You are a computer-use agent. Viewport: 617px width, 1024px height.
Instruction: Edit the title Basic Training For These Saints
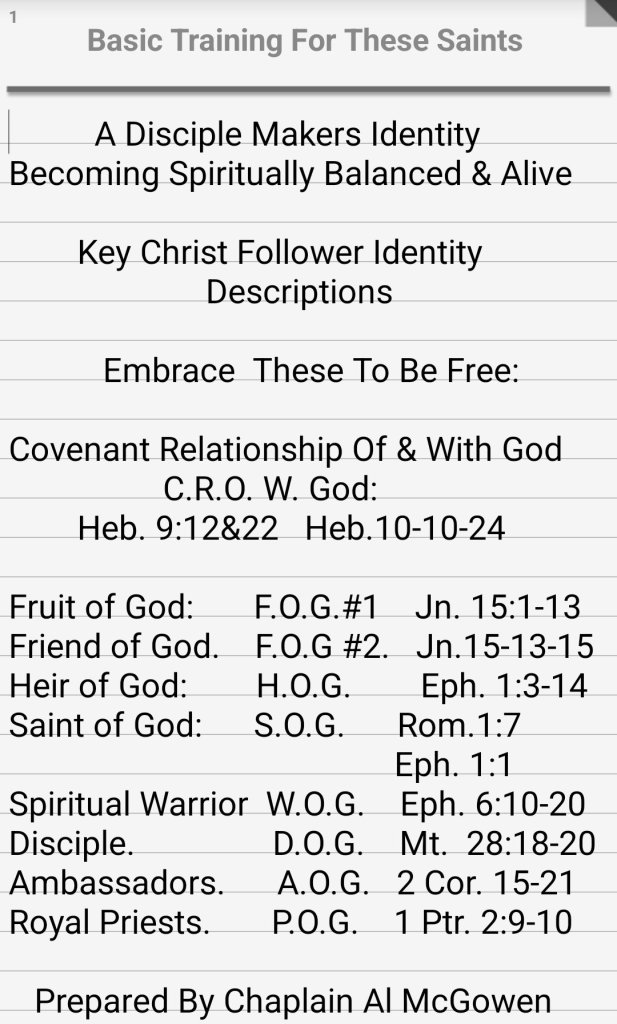coord(305,41)
